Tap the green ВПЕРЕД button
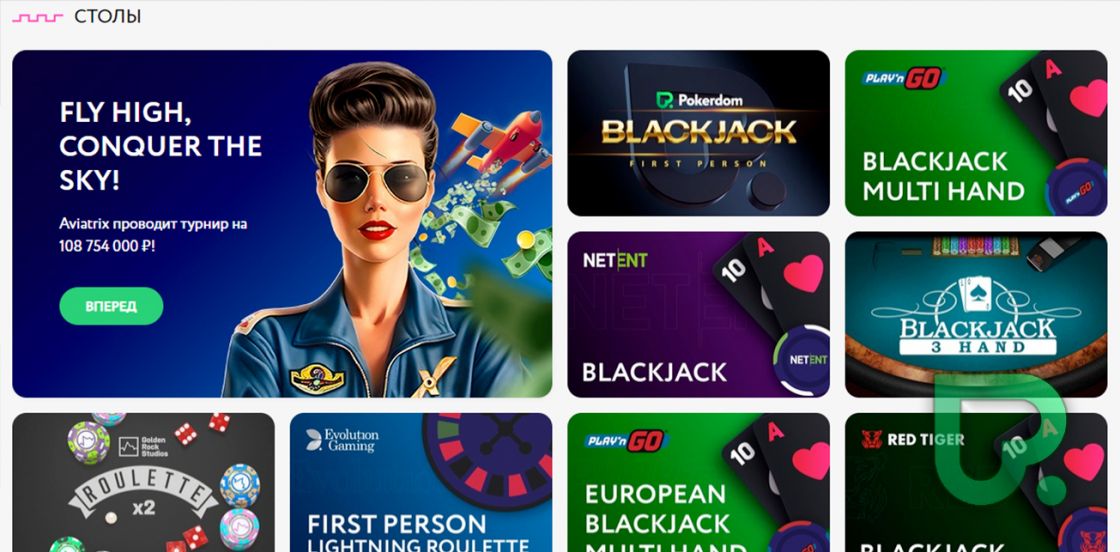Viewport: 1120px width, 552px height. click(111, 306)
